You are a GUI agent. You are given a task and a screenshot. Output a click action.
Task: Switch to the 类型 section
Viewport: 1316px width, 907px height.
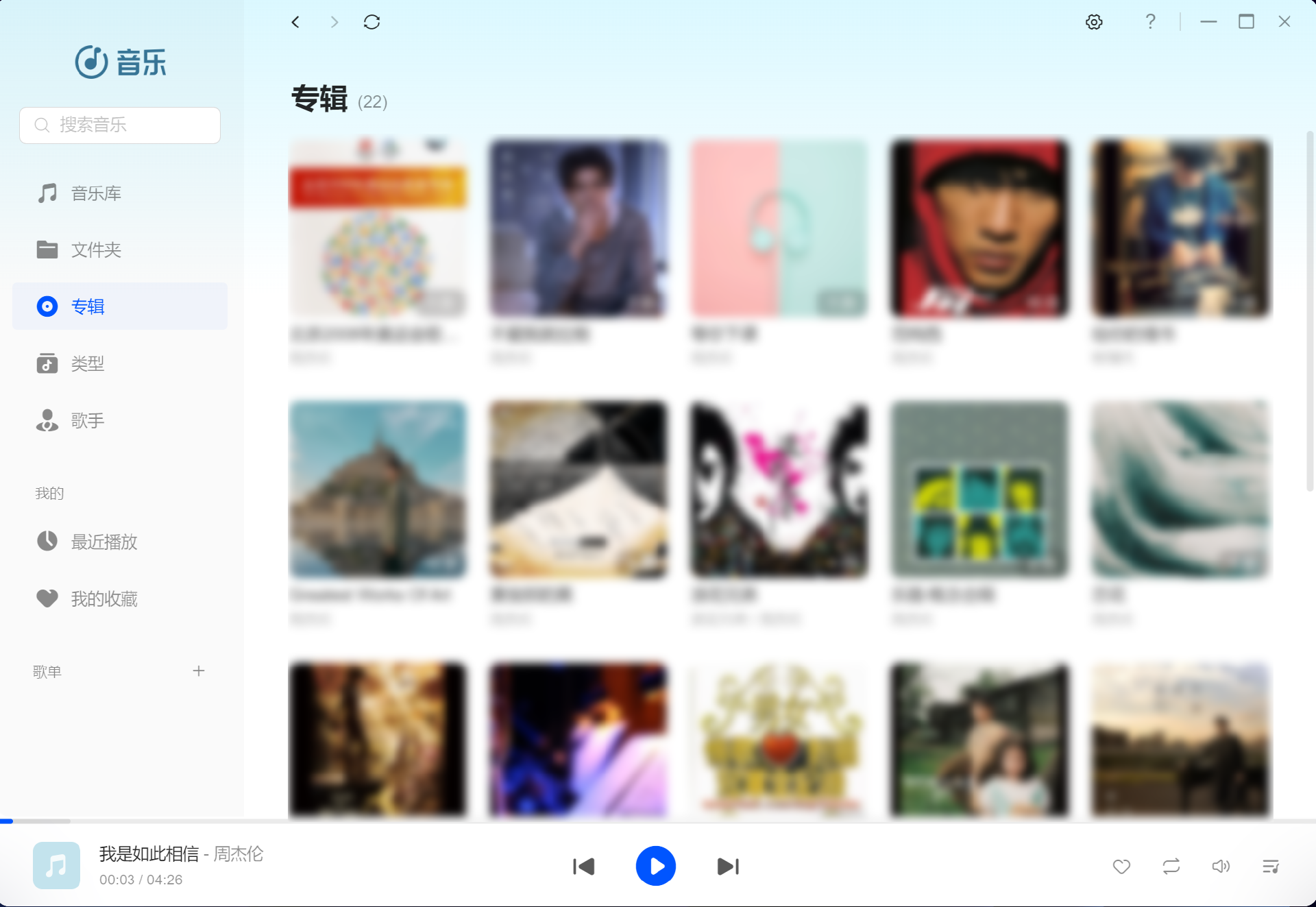[x=88, y=363]
